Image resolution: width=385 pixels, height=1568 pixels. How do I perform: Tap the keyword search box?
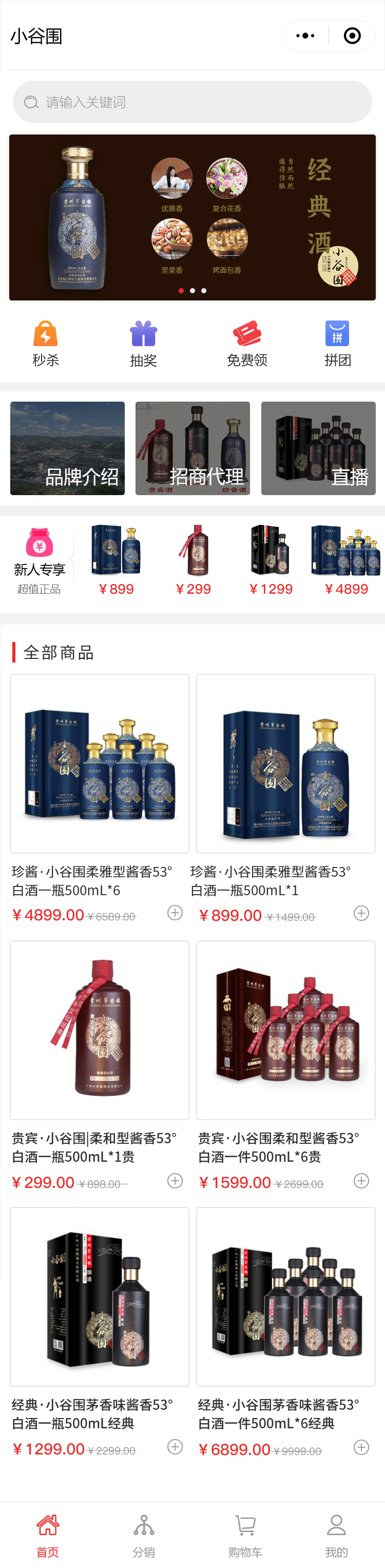tap(192, 102)
